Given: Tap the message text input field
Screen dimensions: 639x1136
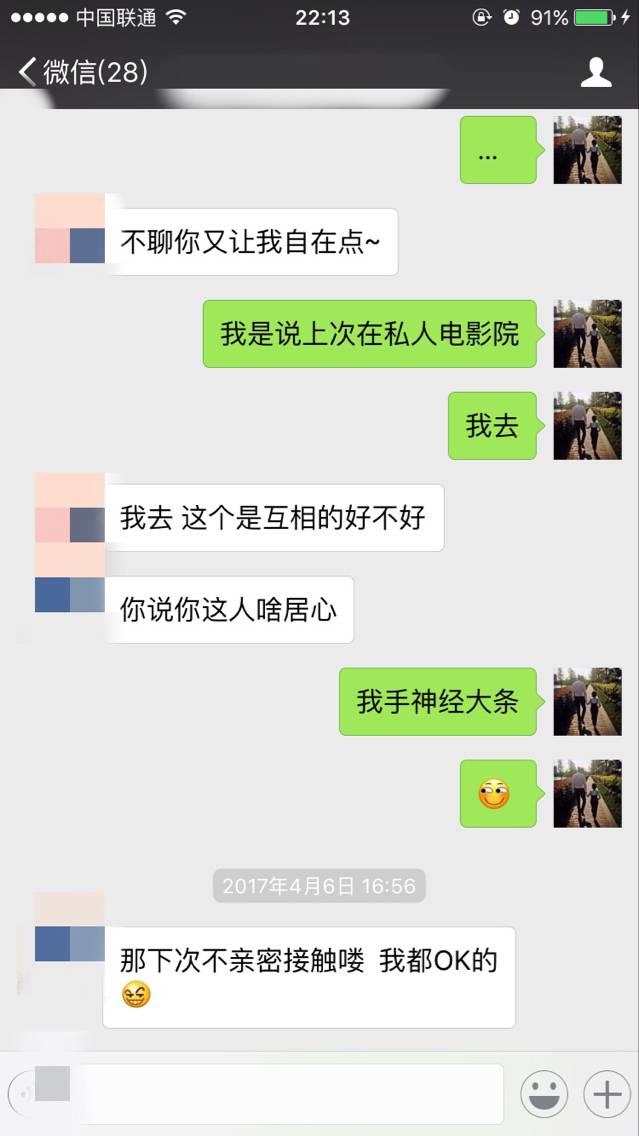Looking at the screenshot, I should pyautogui.click(x=290, y=1094).
